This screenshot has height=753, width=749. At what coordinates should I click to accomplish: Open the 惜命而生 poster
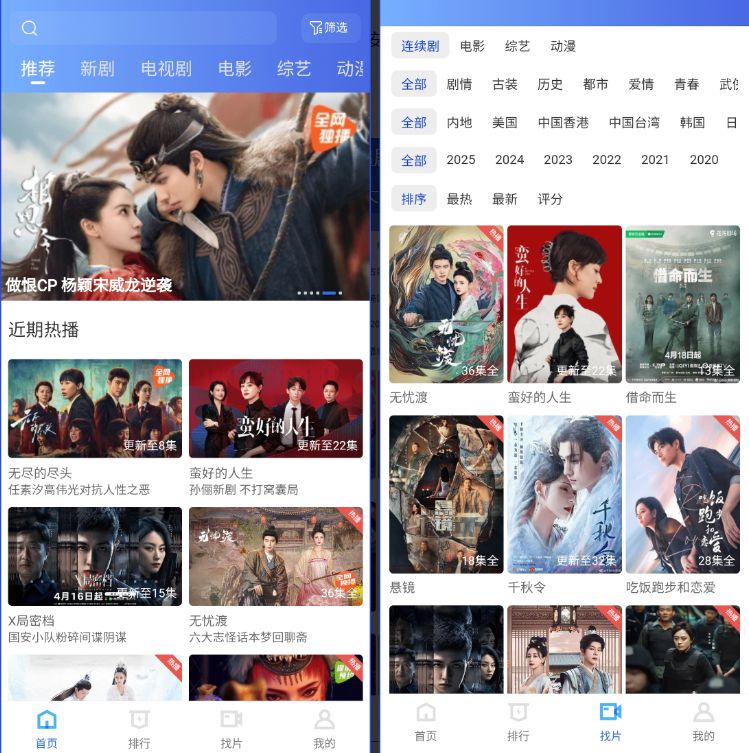682,304
